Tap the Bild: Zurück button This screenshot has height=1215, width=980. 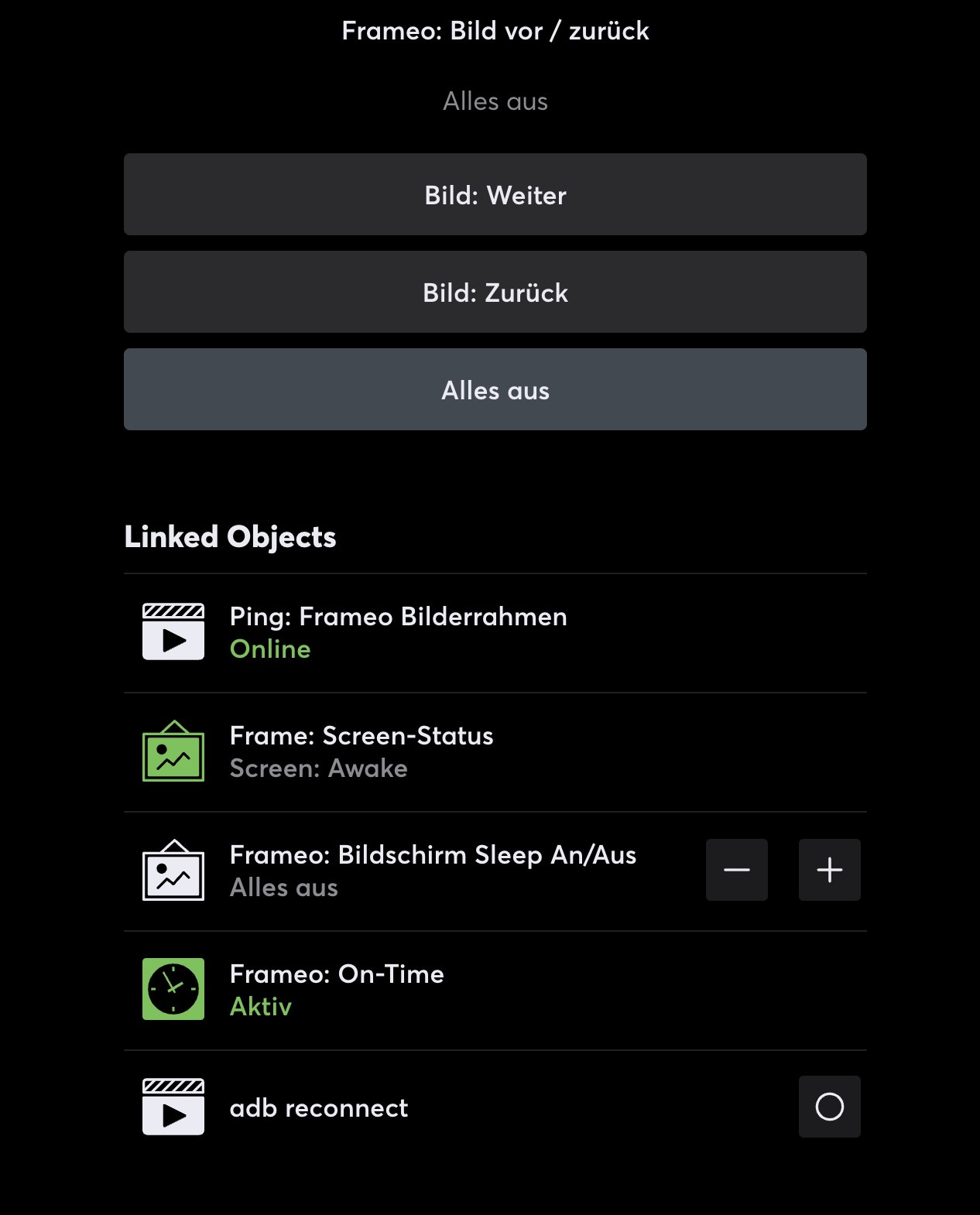coord(495,293)
